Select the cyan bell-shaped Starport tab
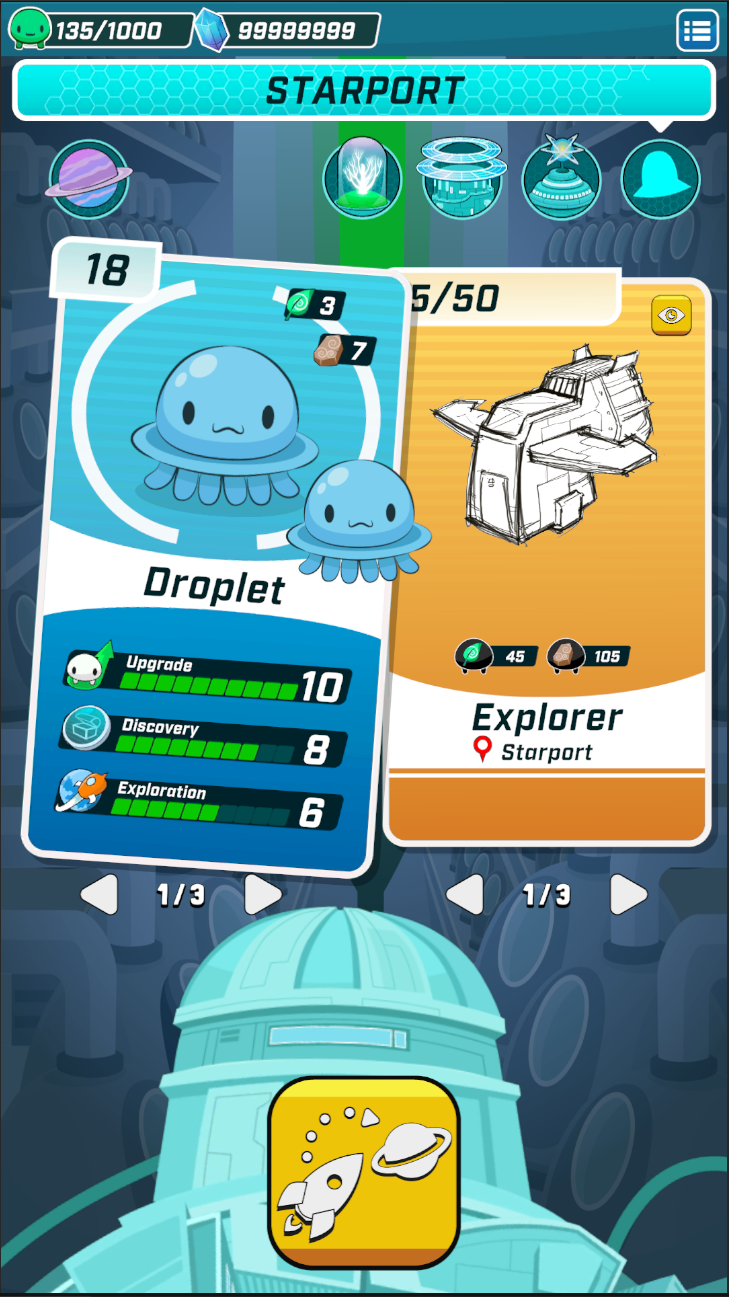The image size is (729, 1297). pyautogui.click(x=660, y=178)
